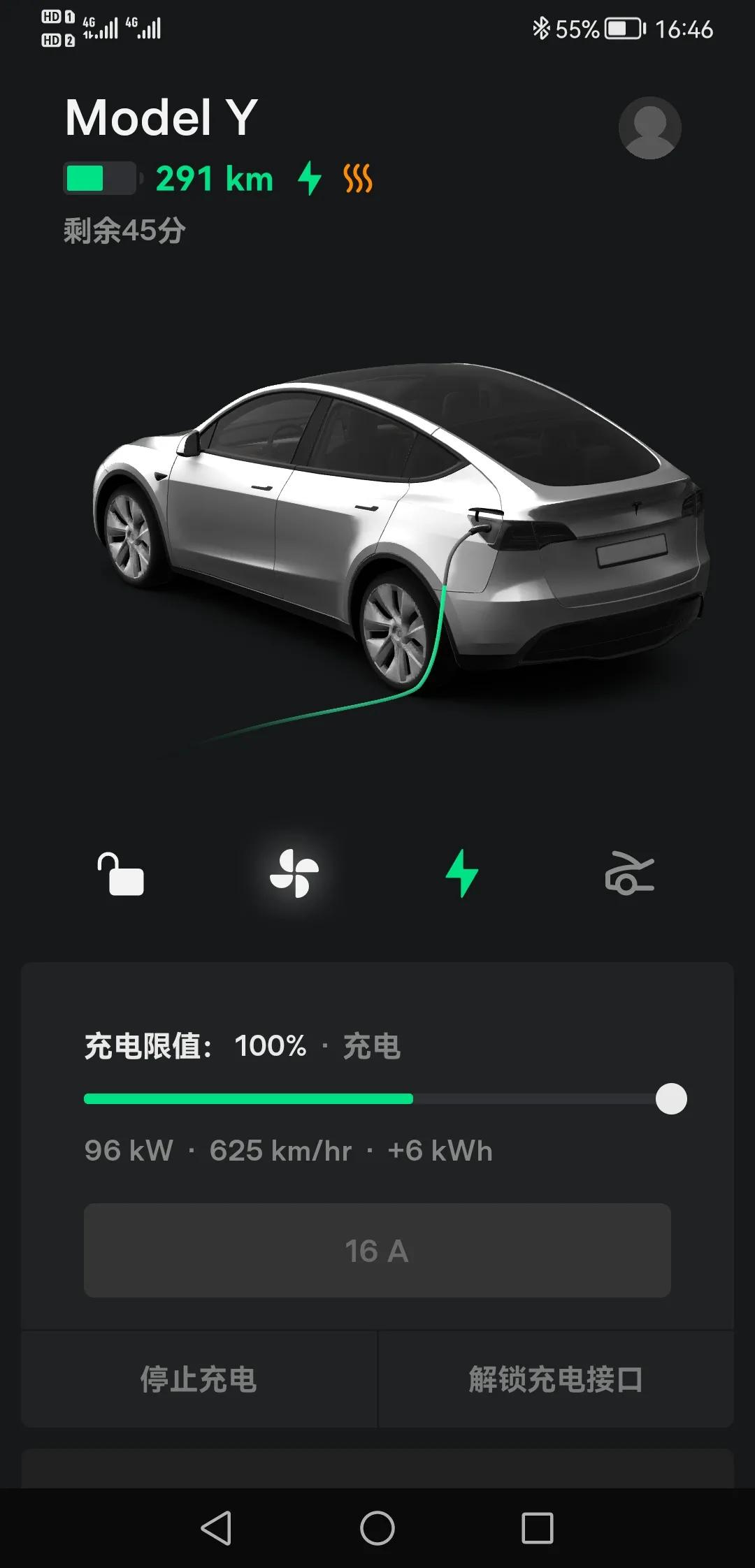Screen dimensions: 755x1568
Task: Tap the charge limit slider handle
Action: (671, 1098)
